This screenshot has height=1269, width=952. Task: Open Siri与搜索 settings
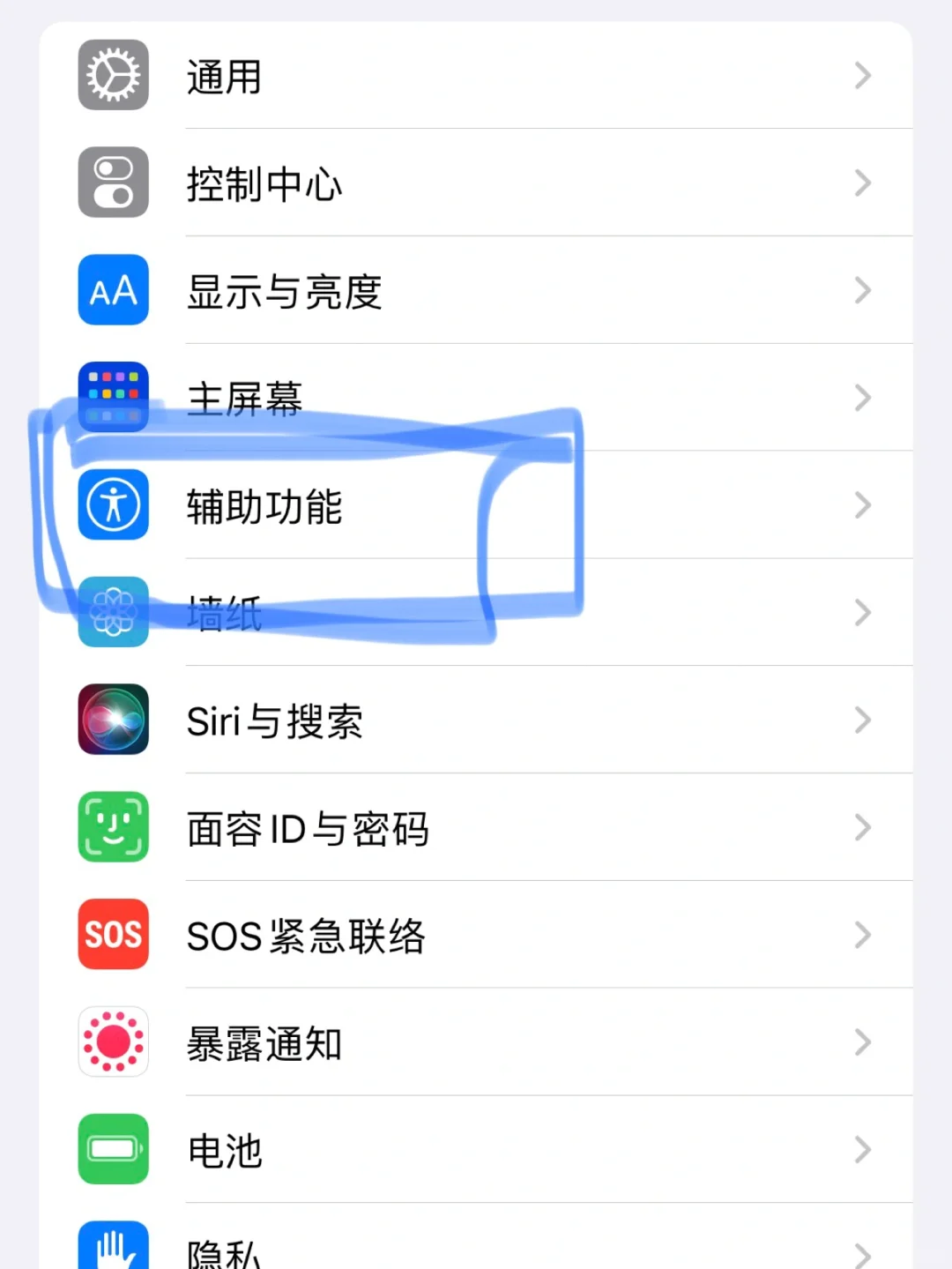pos(476,720)
